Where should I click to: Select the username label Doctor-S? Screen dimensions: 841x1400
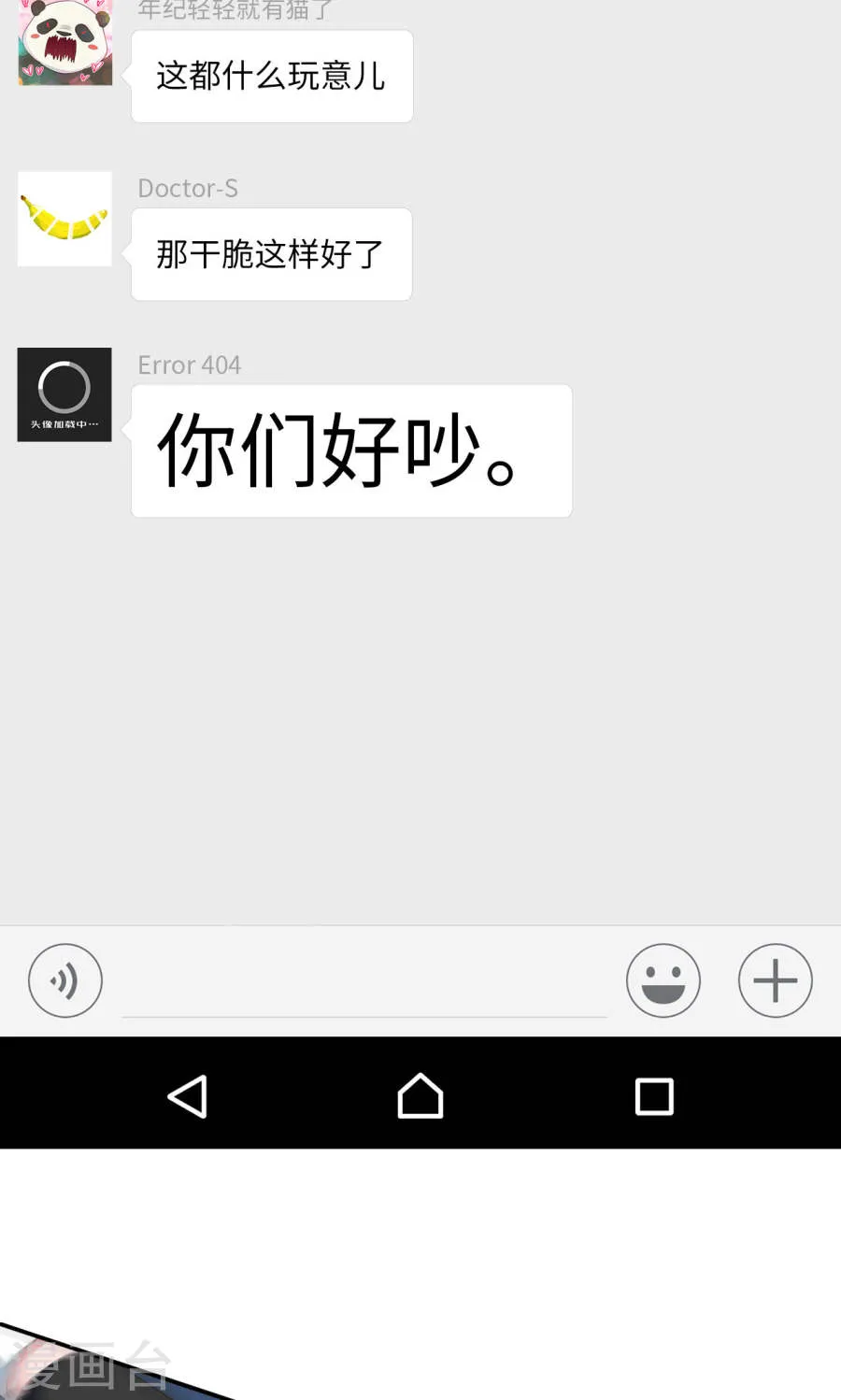[x=188, y=188]
